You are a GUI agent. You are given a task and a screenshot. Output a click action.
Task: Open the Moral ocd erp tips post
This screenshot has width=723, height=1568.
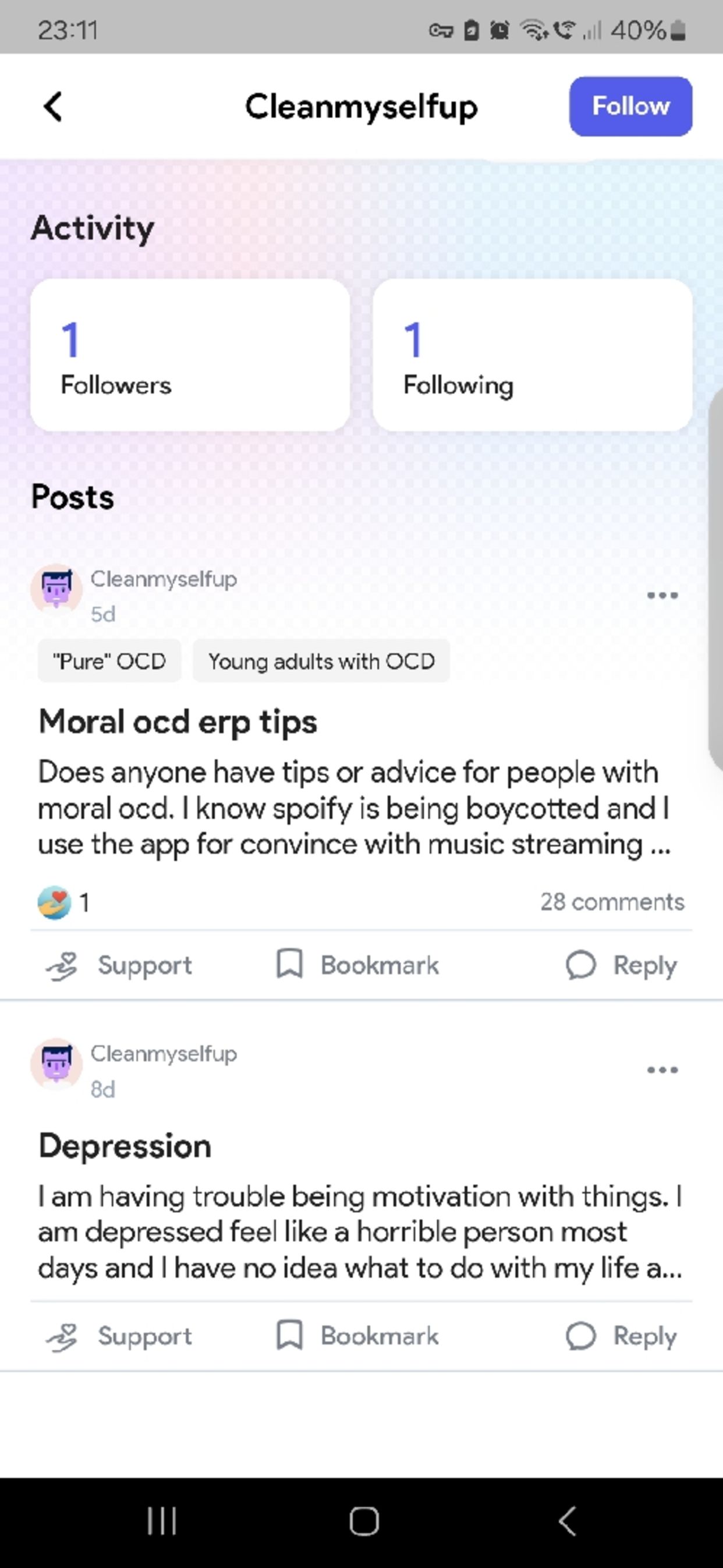click(x=178, y=722)
